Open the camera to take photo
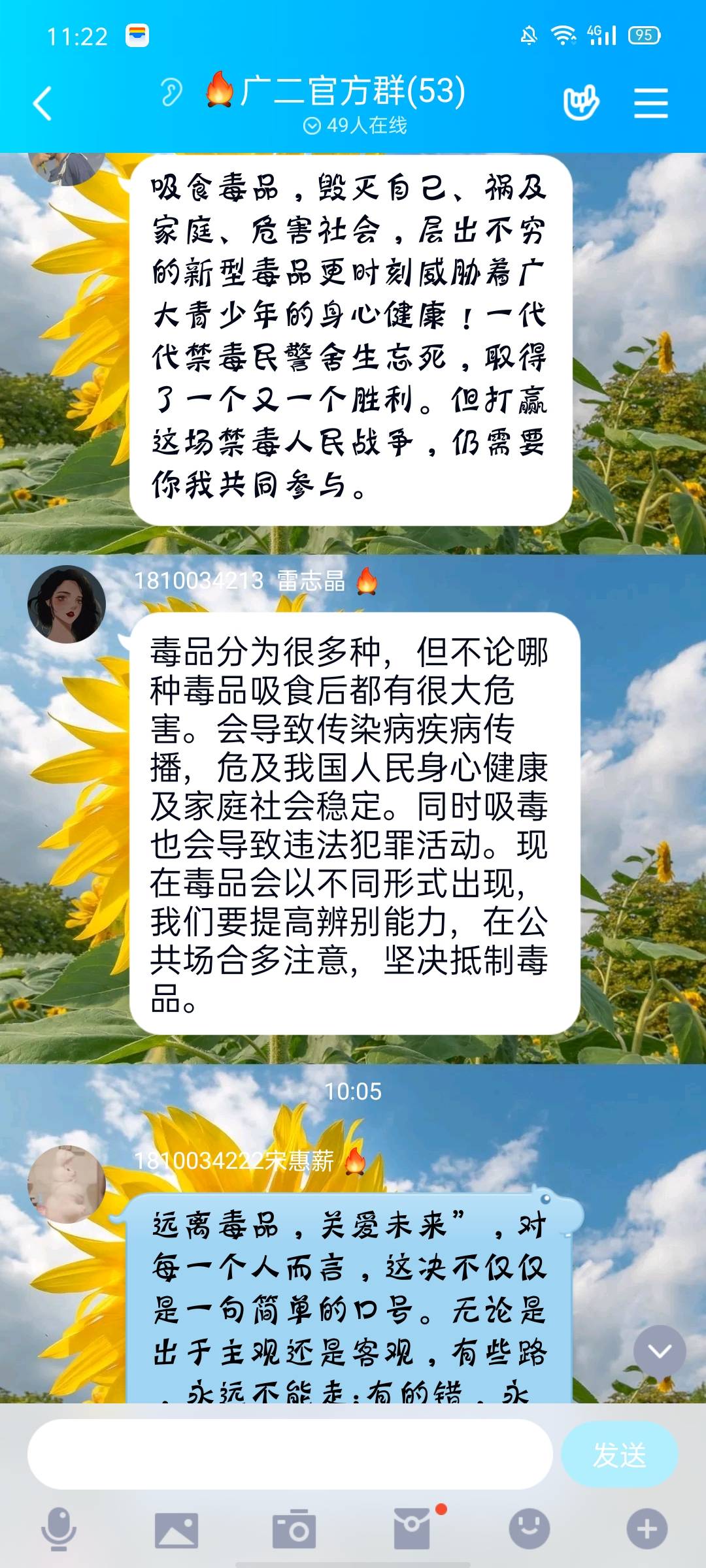The image size is (706, 1568). coord(294,1529)
